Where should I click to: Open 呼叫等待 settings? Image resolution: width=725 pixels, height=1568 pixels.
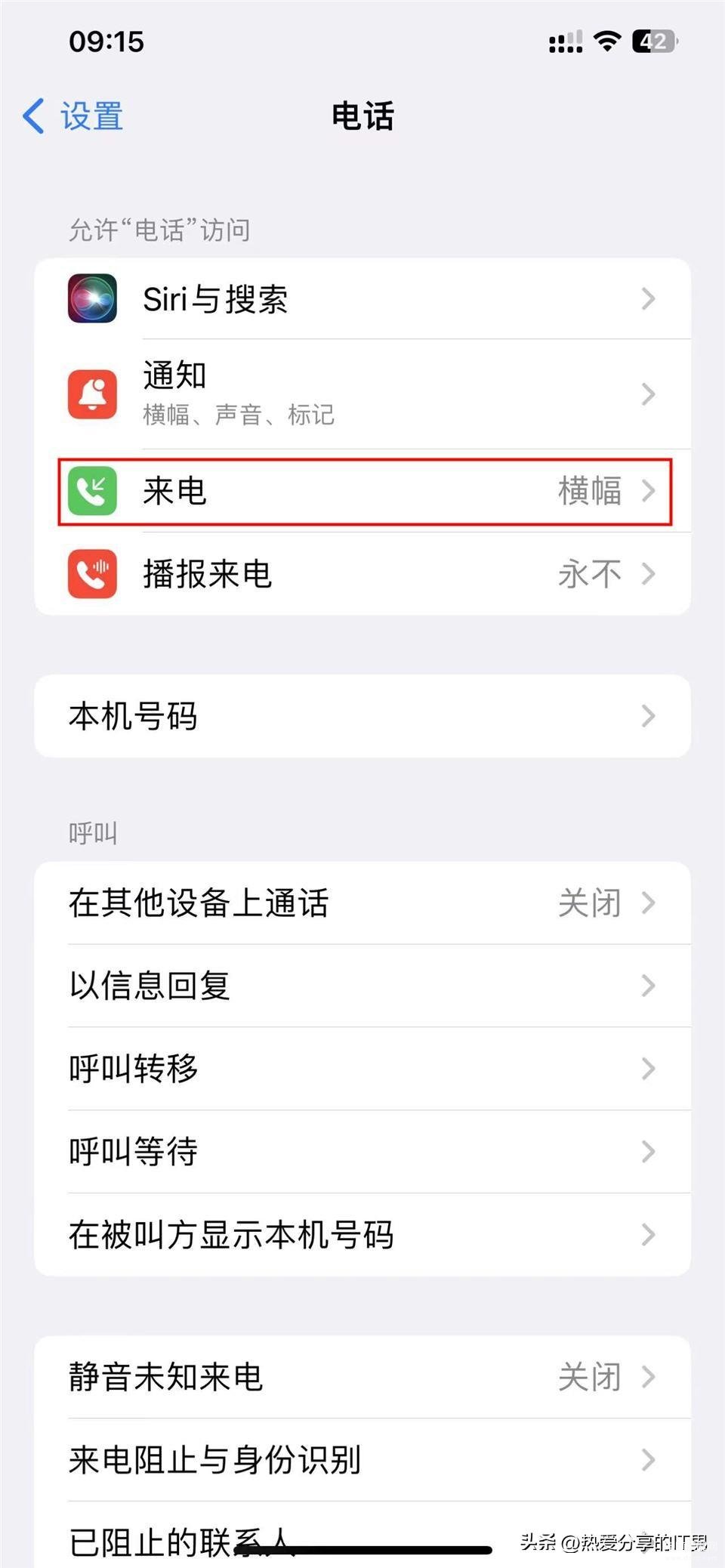[362, 1152]
